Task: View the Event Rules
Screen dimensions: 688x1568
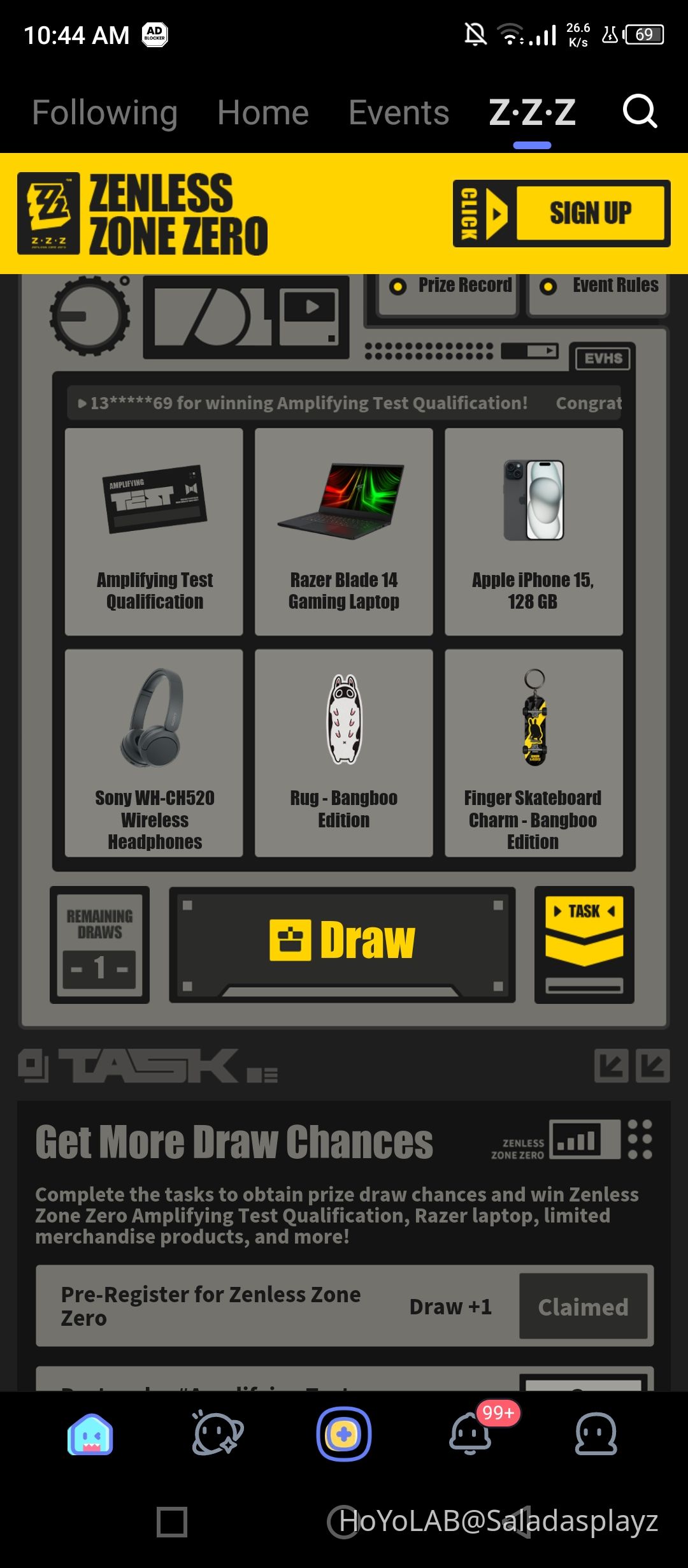Action: 599,287
